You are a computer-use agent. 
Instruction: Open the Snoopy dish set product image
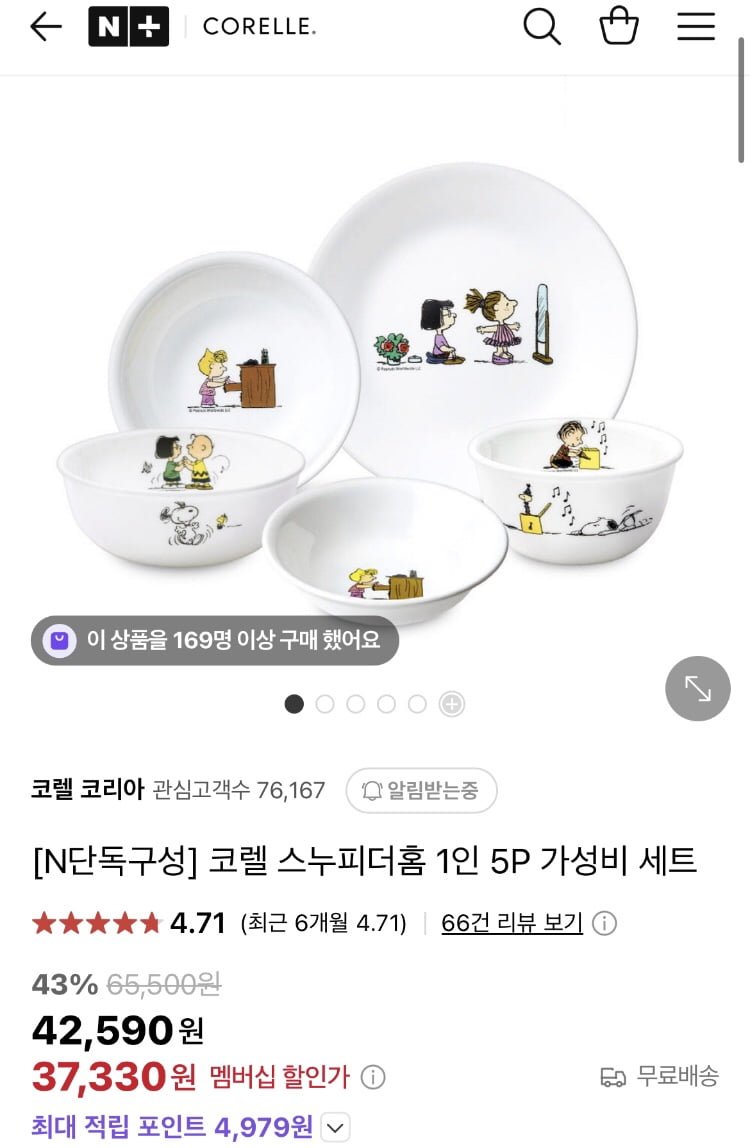375,390
